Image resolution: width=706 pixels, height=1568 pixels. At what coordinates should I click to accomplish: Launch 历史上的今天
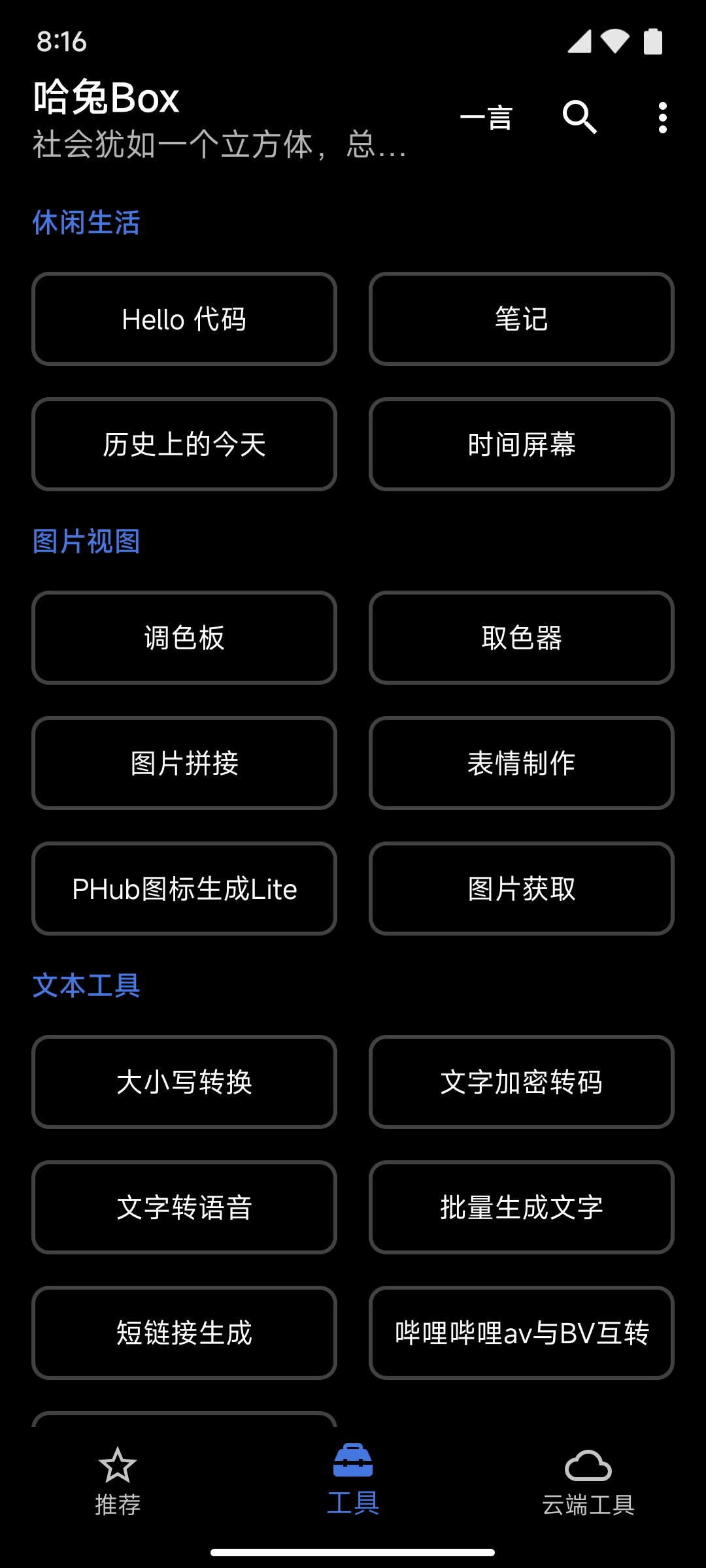pyautogui.click(x=184, y=444)
